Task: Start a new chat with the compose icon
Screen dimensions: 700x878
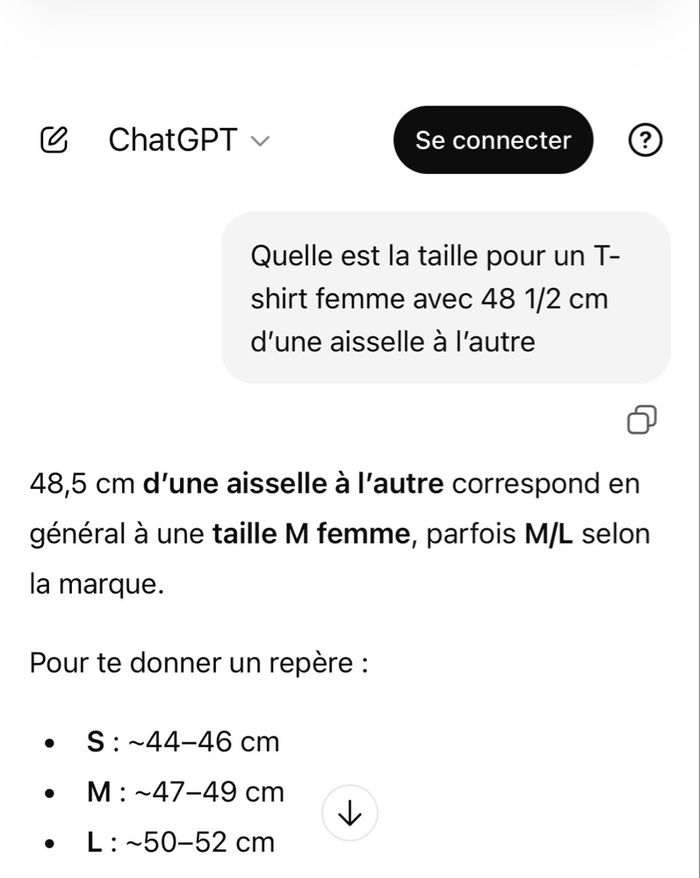Action: point(54,140)
